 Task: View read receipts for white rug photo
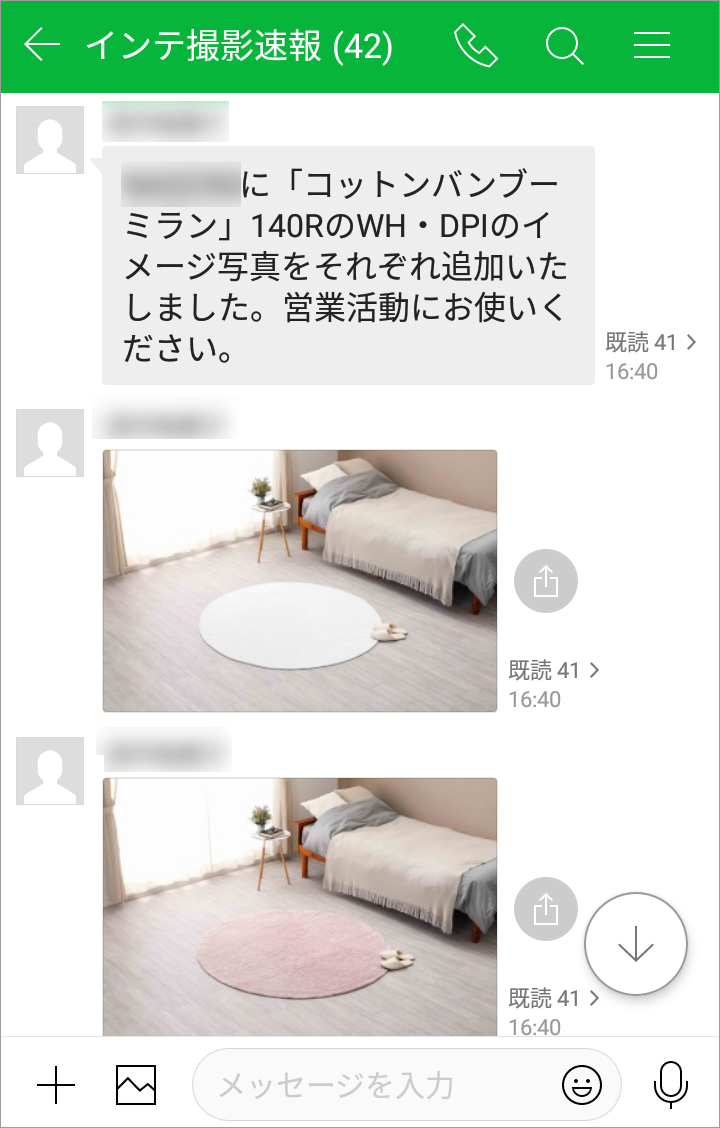(x=554, y=670)
